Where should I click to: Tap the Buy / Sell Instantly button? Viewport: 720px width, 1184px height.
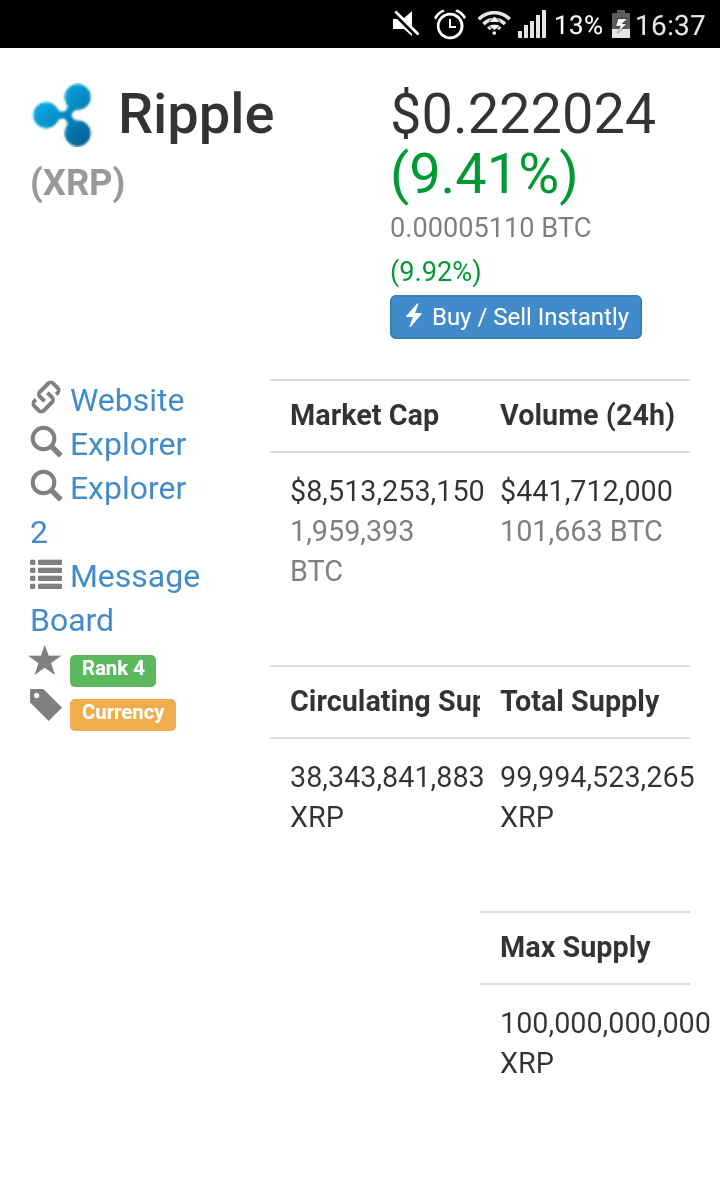[x=515, y=317]
